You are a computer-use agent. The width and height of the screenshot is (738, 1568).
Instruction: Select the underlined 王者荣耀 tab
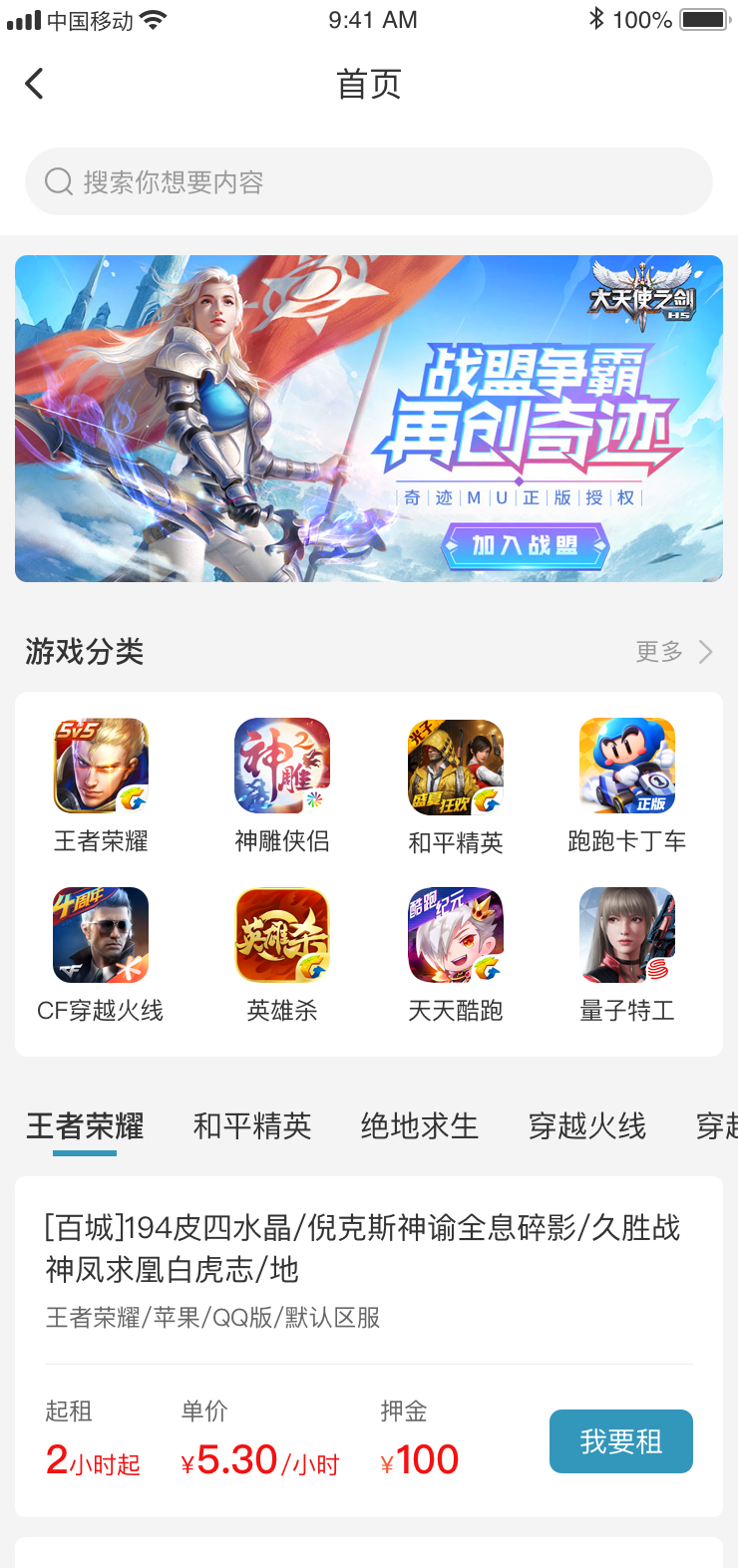(85, 1126)
